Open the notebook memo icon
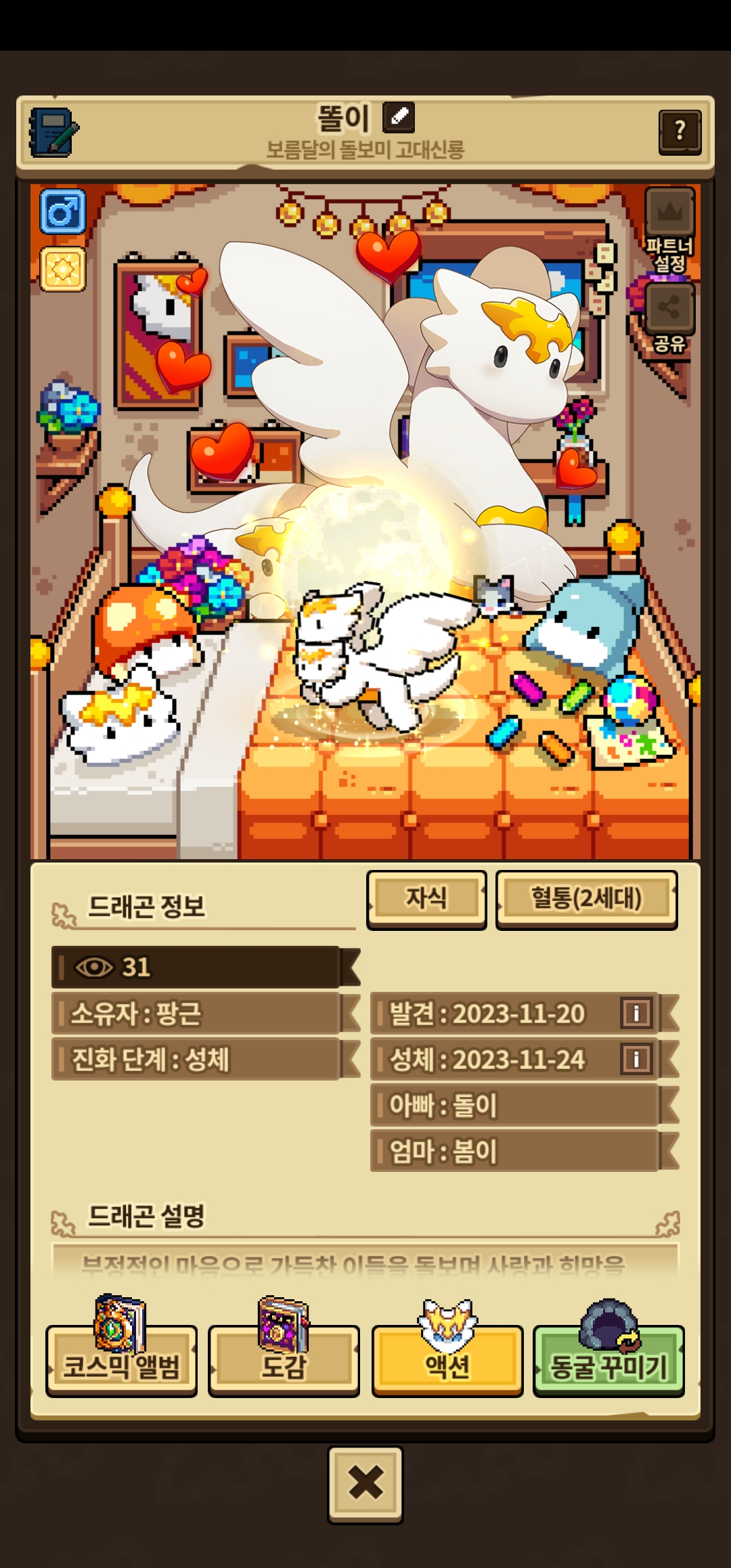 point(53,131)
